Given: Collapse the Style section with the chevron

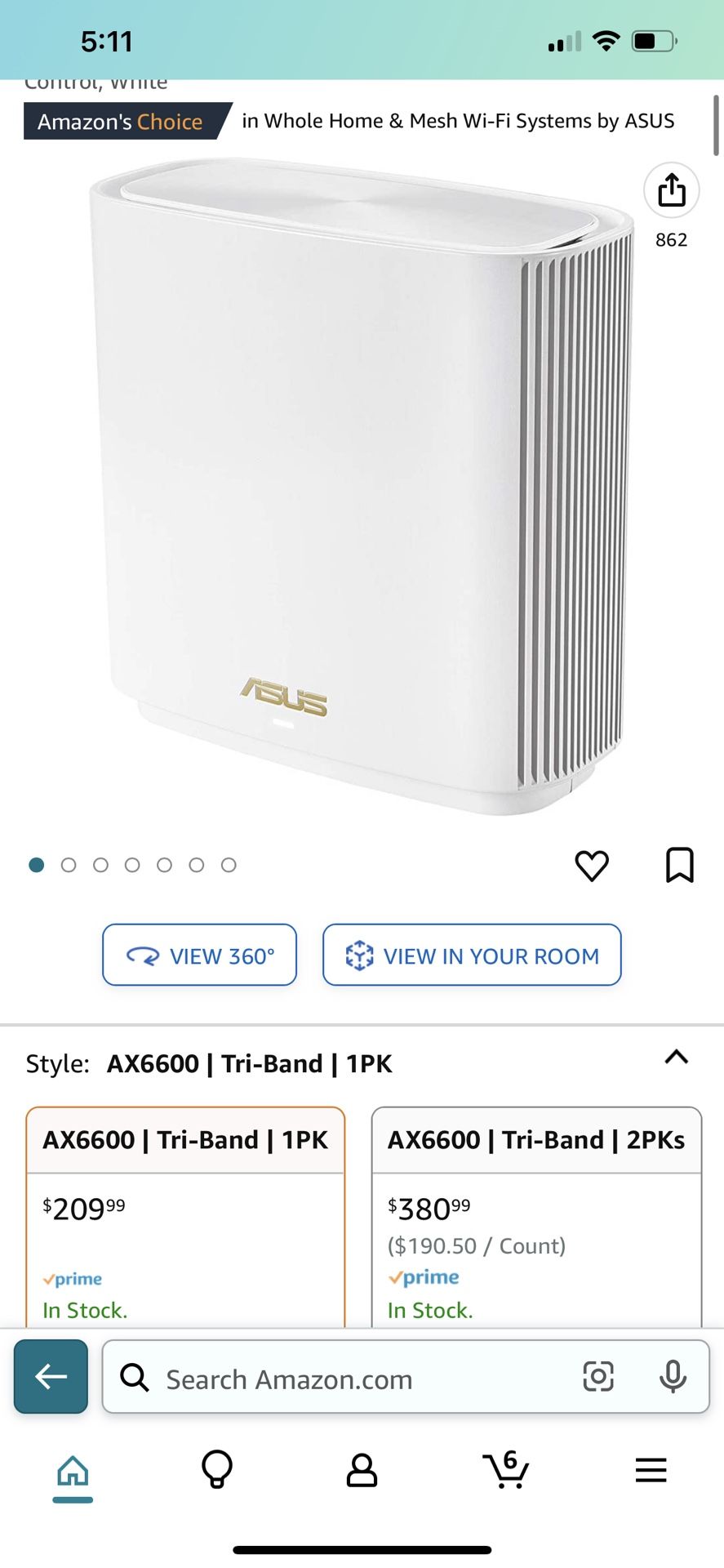Looking at the screenshot, I should [677, 1058].
